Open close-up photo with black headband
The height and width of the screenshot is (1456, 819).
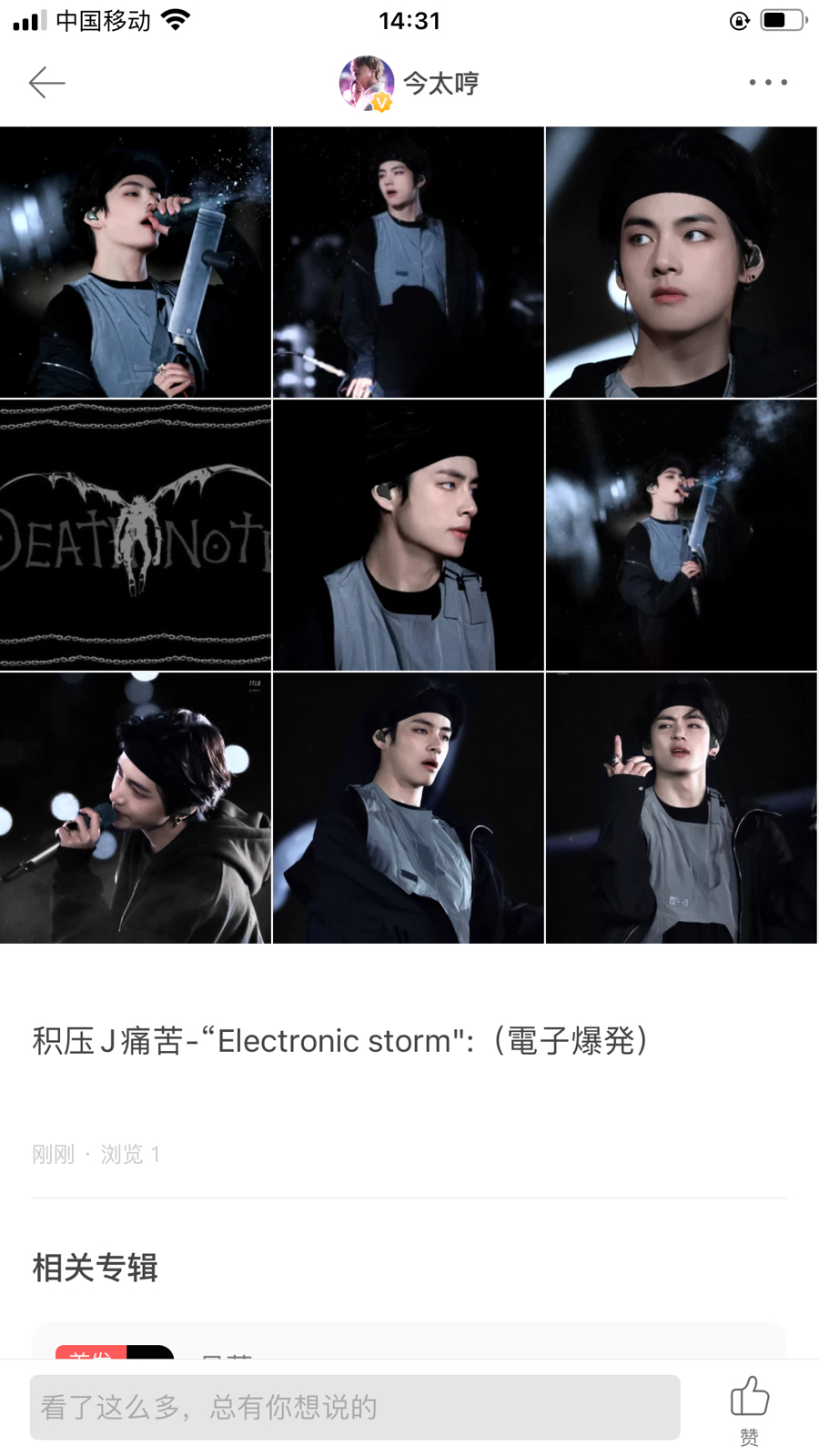coord(681,262)
